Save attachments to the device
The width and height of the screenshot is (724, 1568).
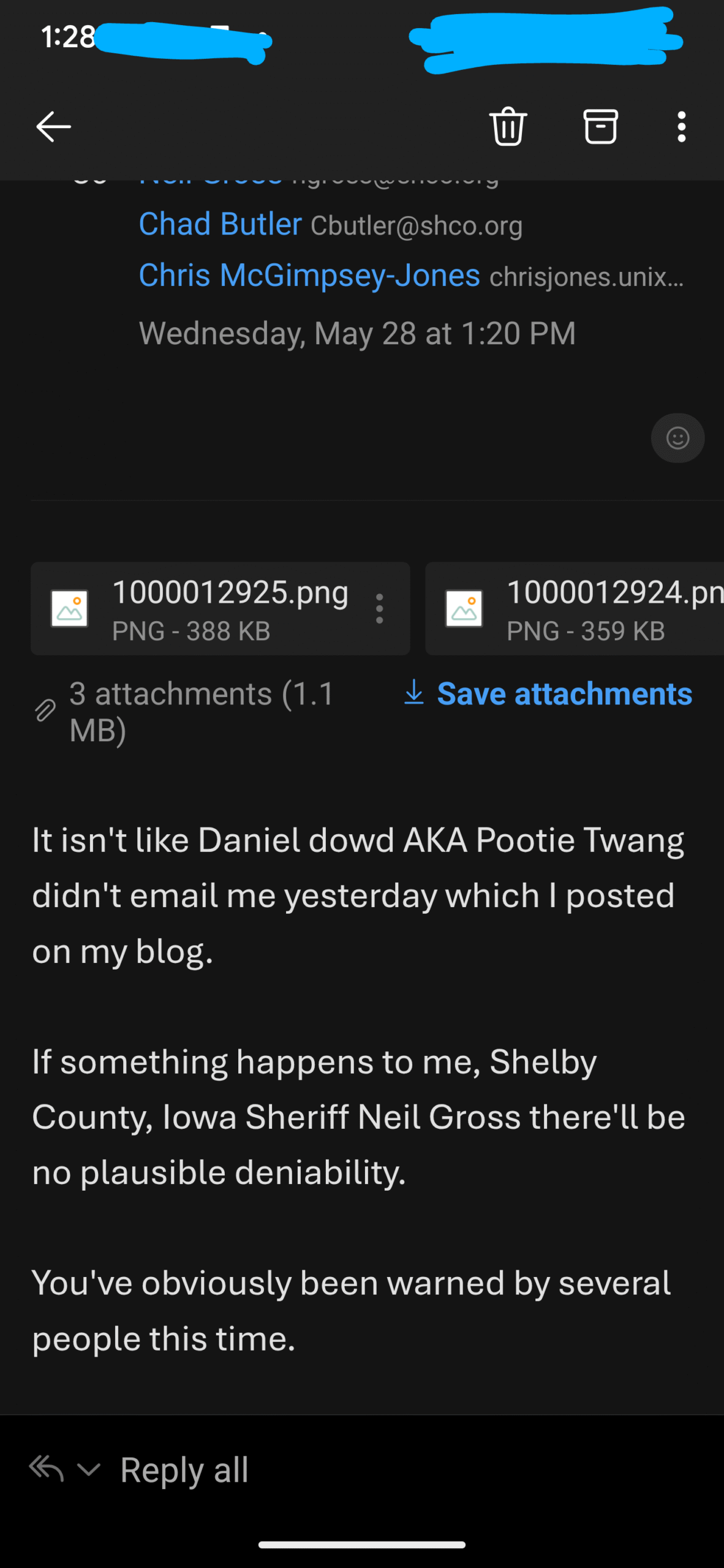click(548, 694)
